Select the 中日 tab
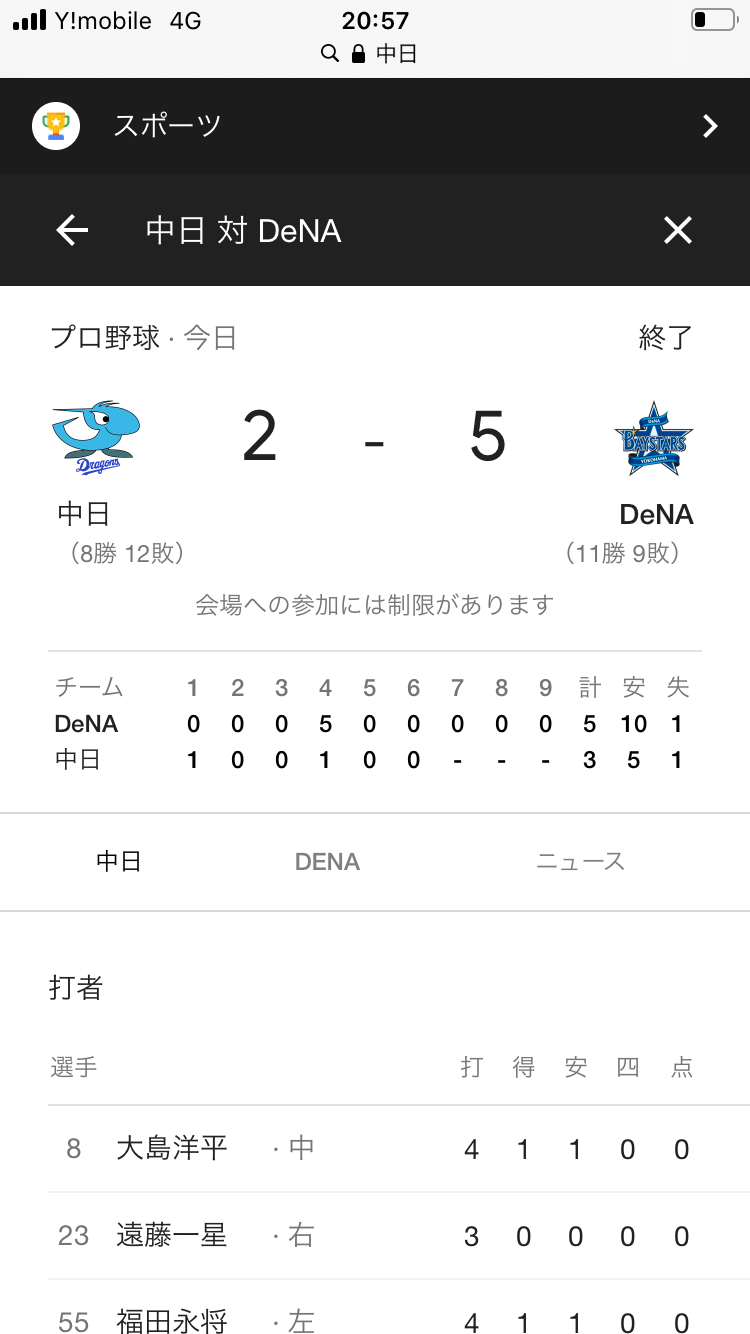 click(119, 862)
